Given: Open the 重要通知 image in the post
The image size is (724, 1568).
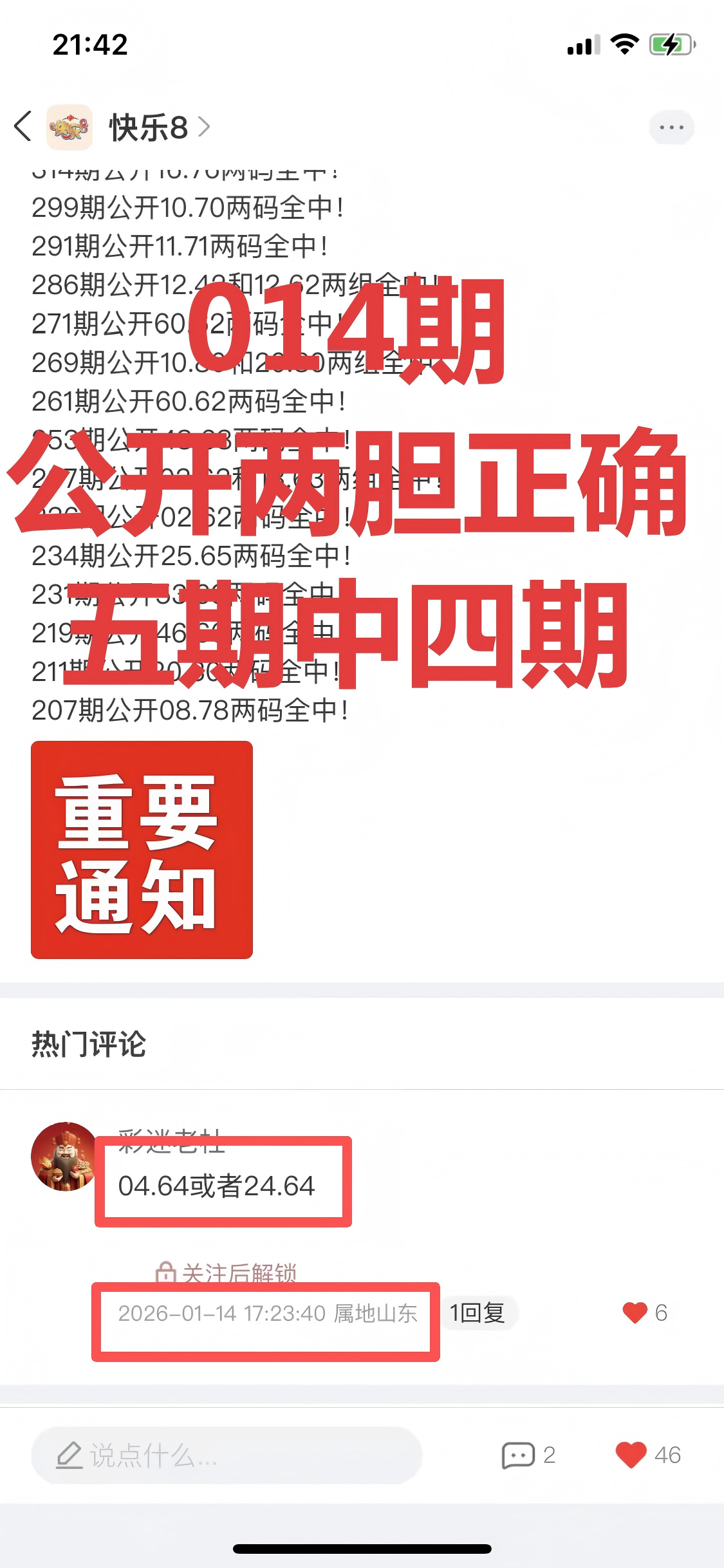Looking at the screenshot, I should point(142,850).
